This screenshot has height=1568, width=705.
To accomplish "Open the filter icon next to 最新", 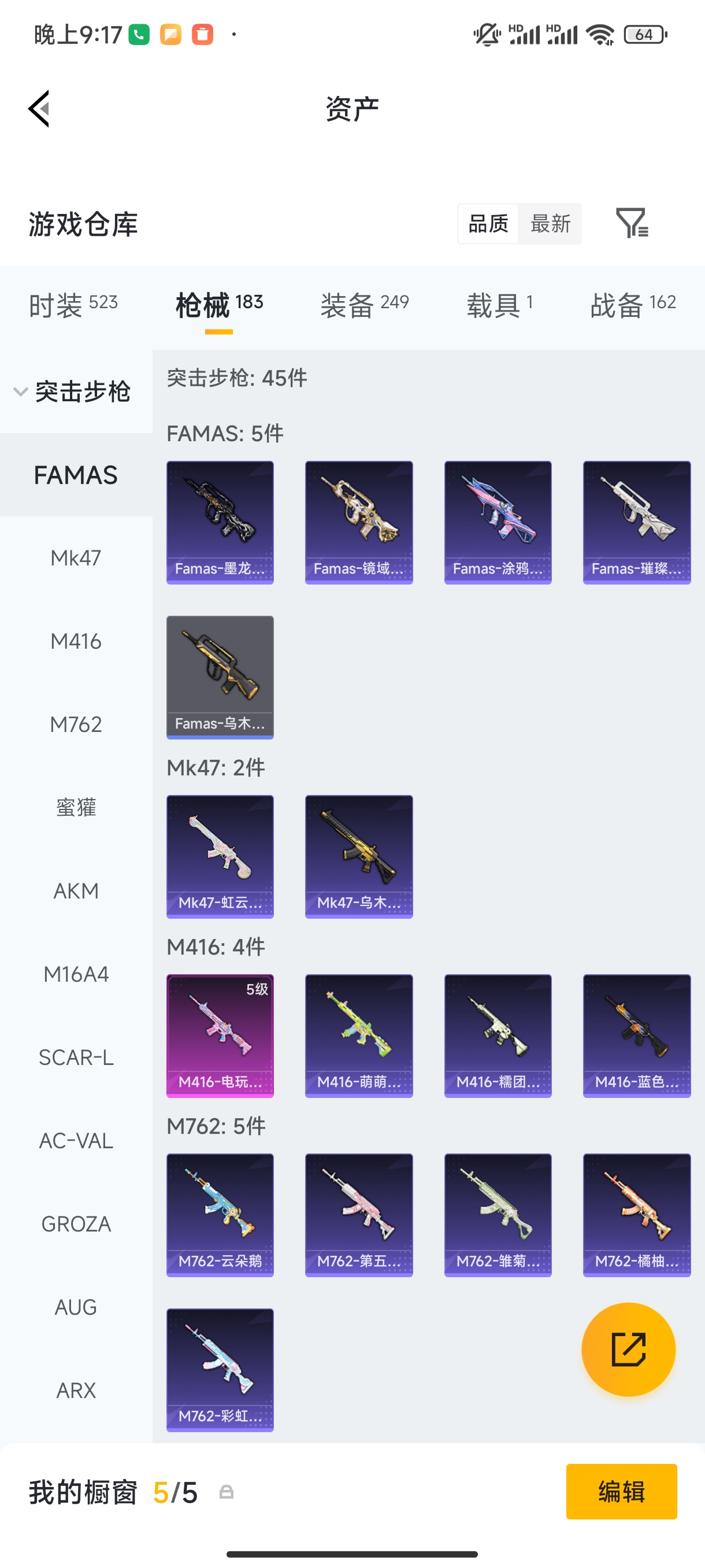I will pyautogui.click(x=632, y=223).
